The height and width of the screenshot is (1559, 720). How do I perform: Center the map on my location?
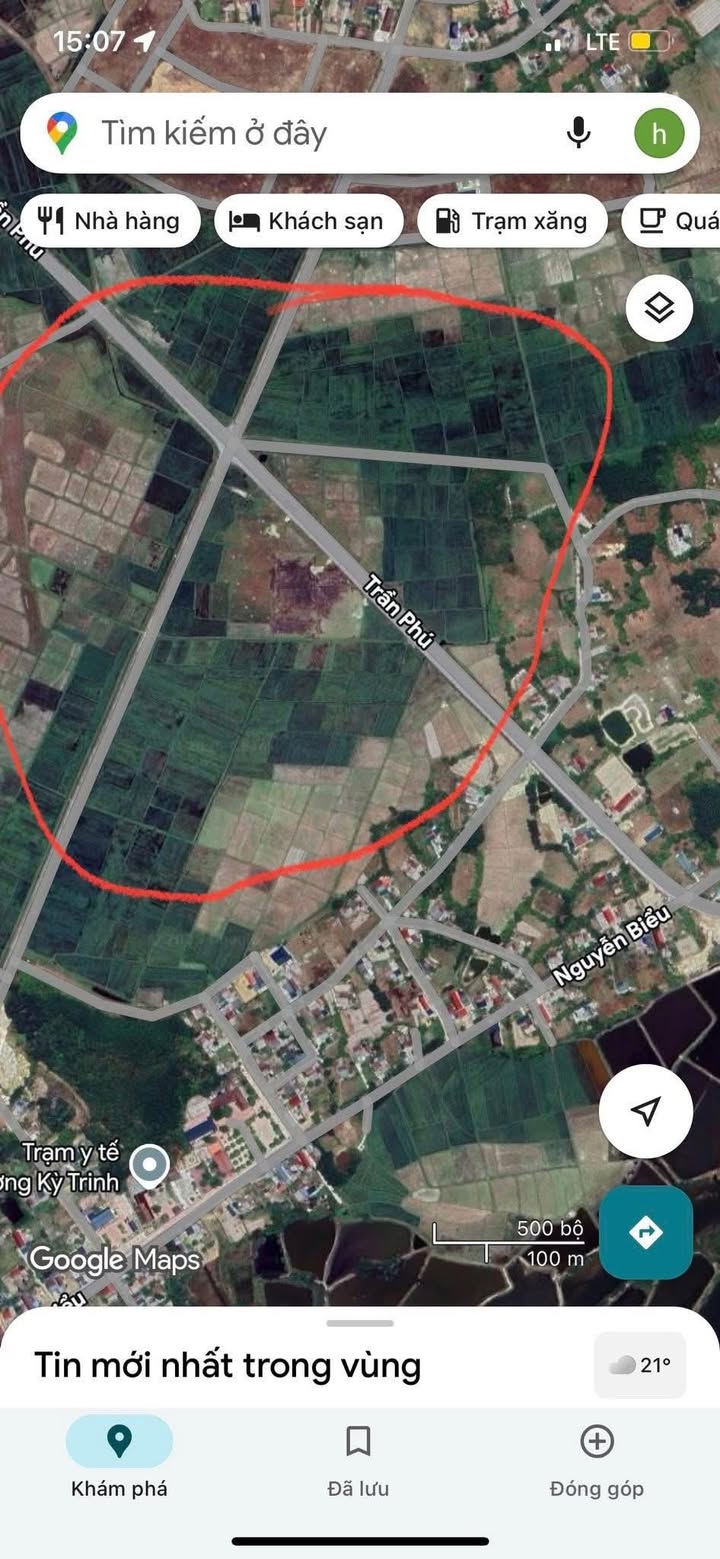[646, 1111]
